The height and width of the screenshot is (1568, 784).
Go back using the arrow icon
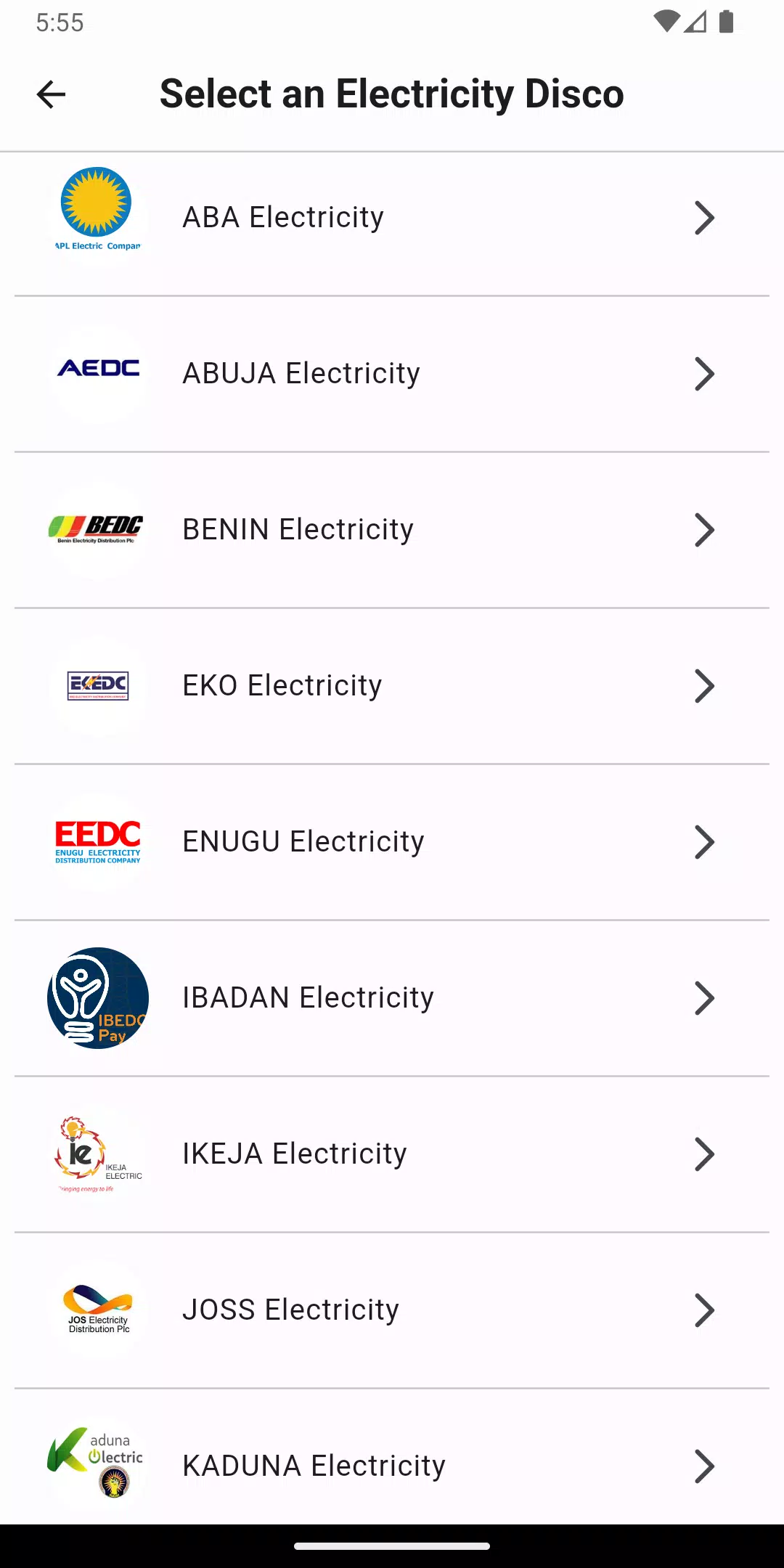(x=51, y=94)
